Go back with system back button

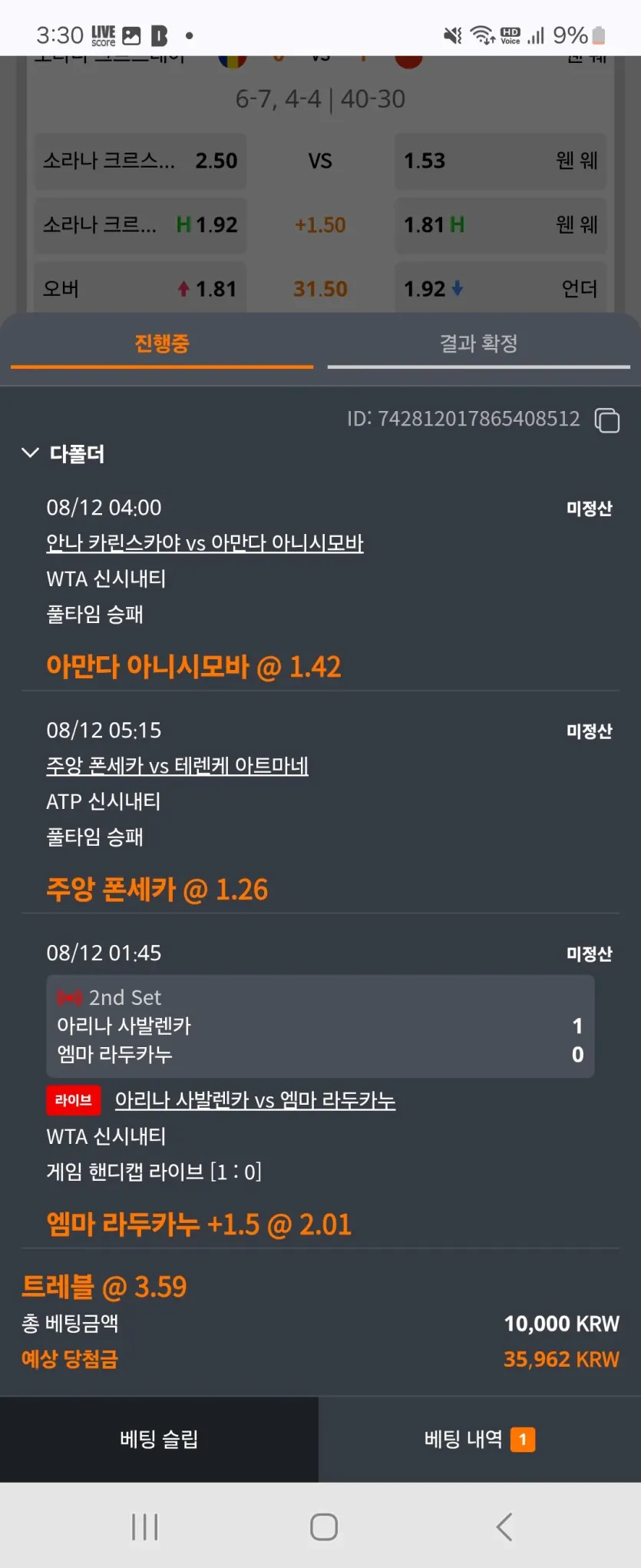(504, 1527)
